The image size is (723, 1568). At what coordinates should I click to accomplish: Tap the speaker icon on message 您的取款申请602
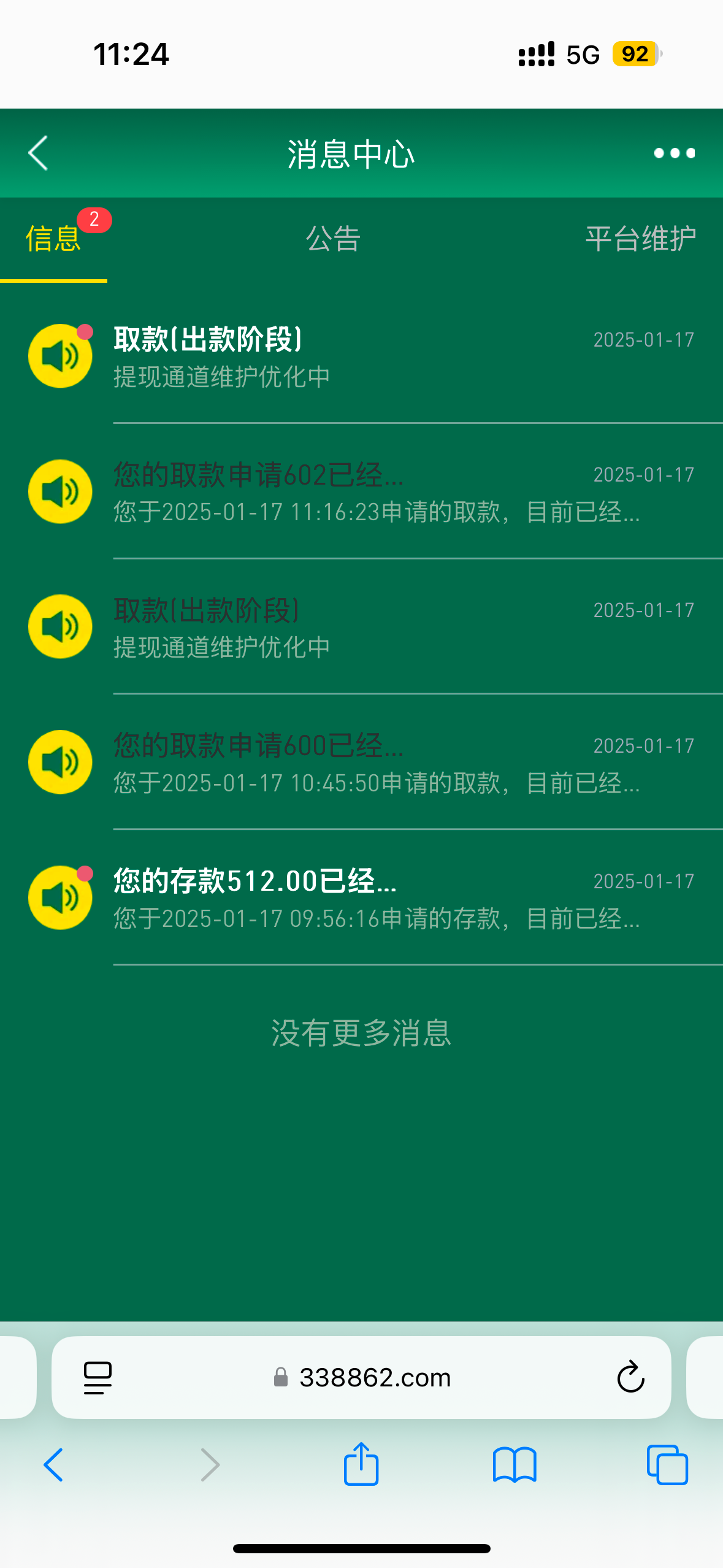pos(59,491)
